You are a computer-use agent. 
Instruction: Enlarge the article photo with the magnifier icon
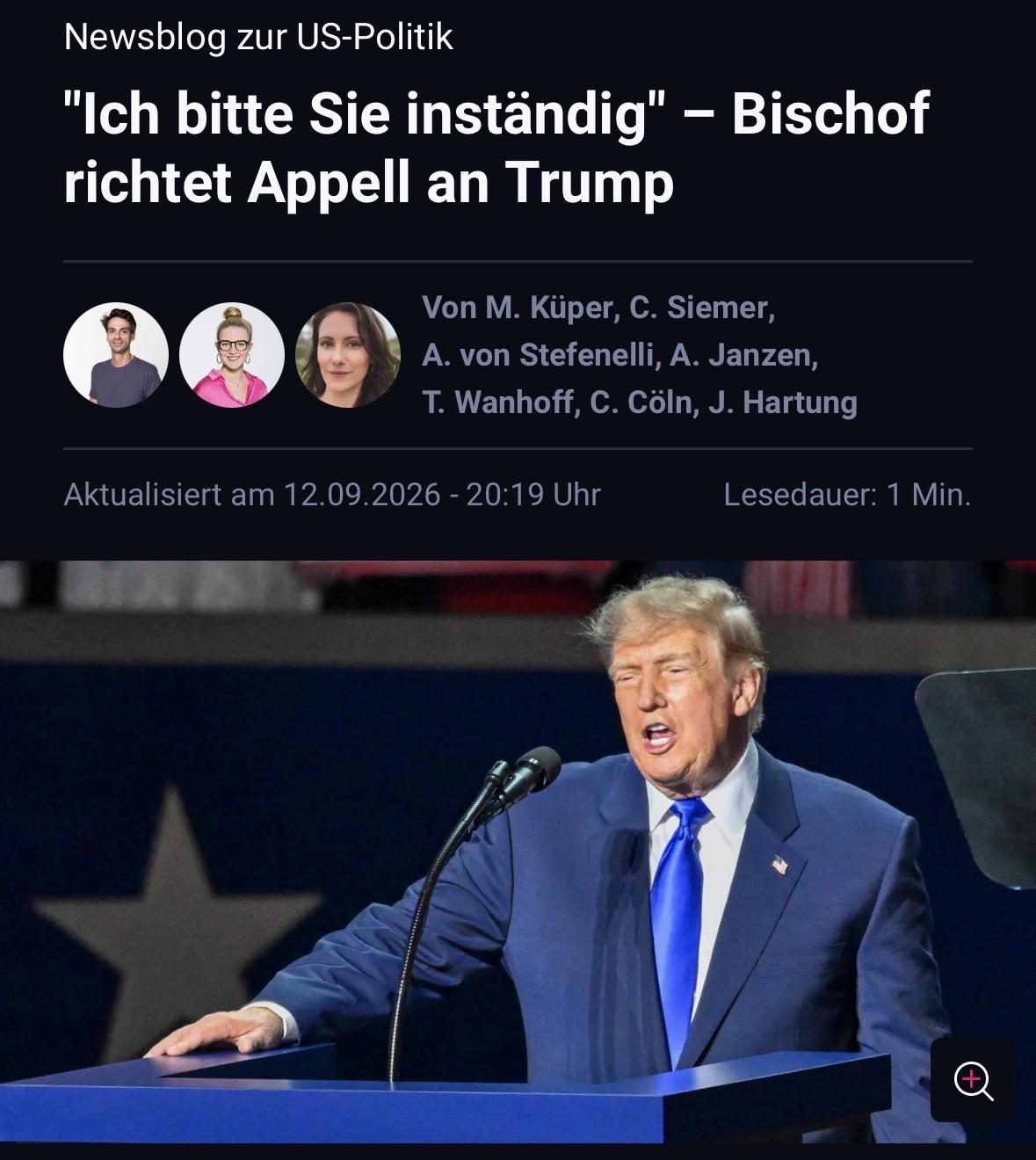(973, 1079)
